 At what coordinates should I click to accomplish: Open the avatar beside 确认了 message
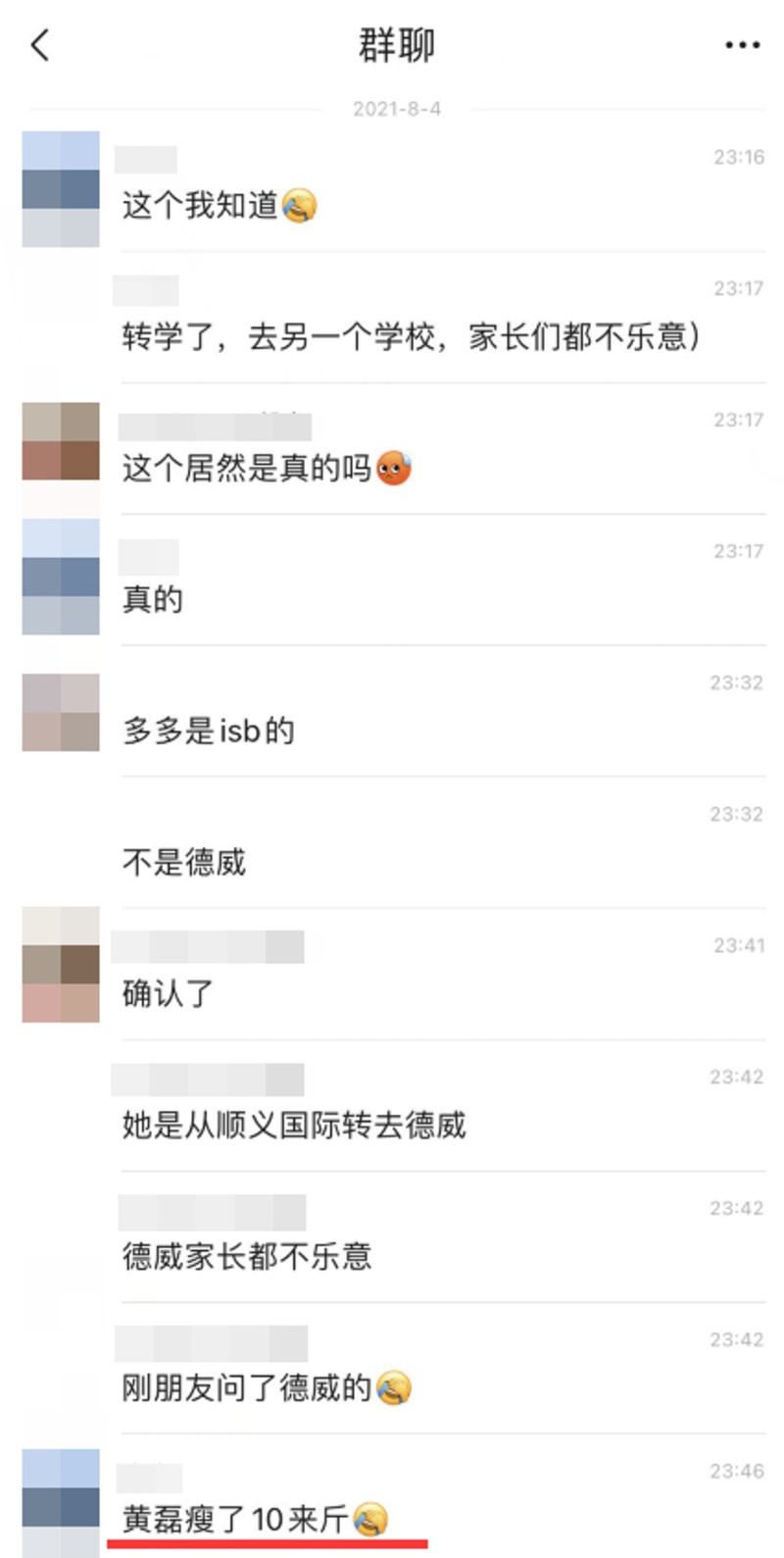pyautogui.click(x=61, y=965)
